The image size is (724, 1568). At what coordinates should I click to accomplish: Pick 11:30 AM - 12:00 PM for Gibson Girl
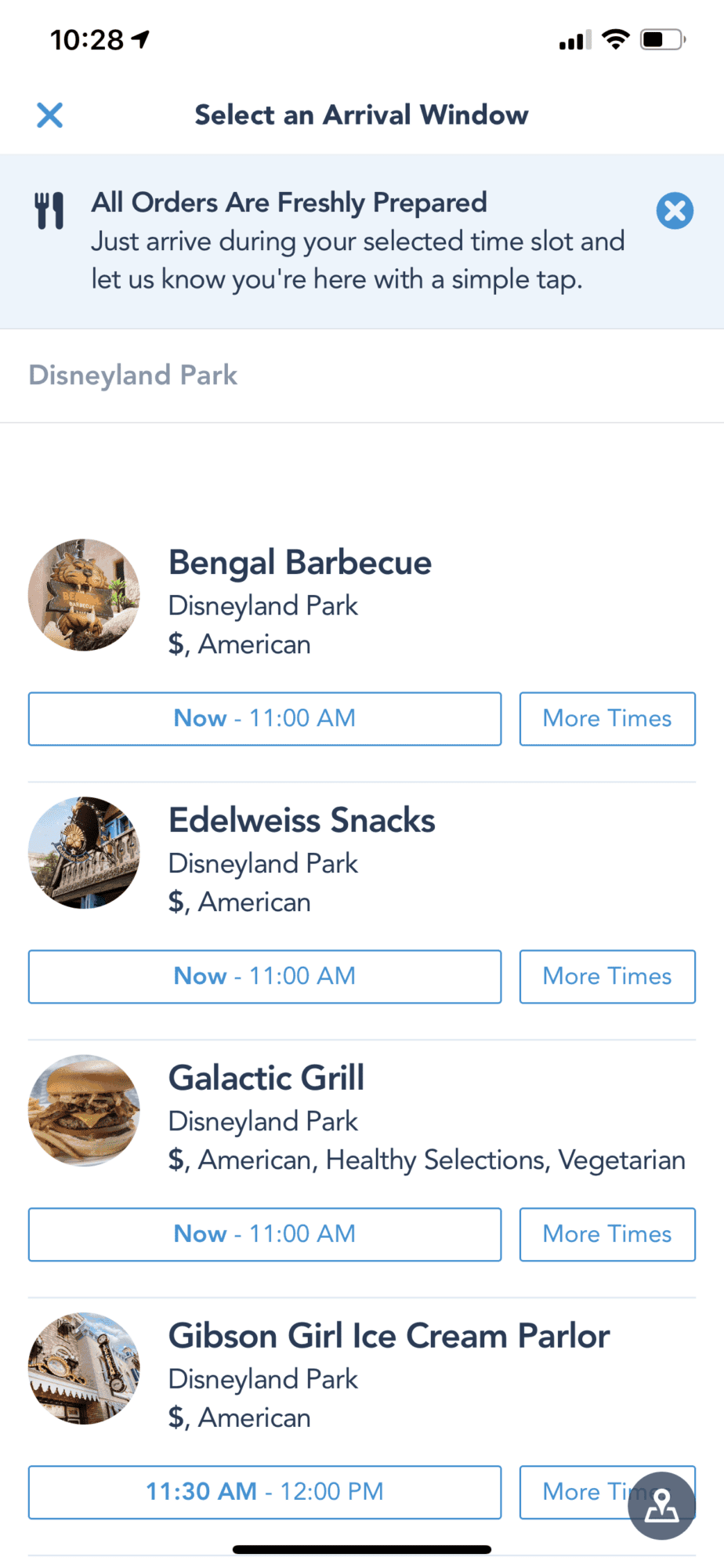click(x=265, y=1492)
